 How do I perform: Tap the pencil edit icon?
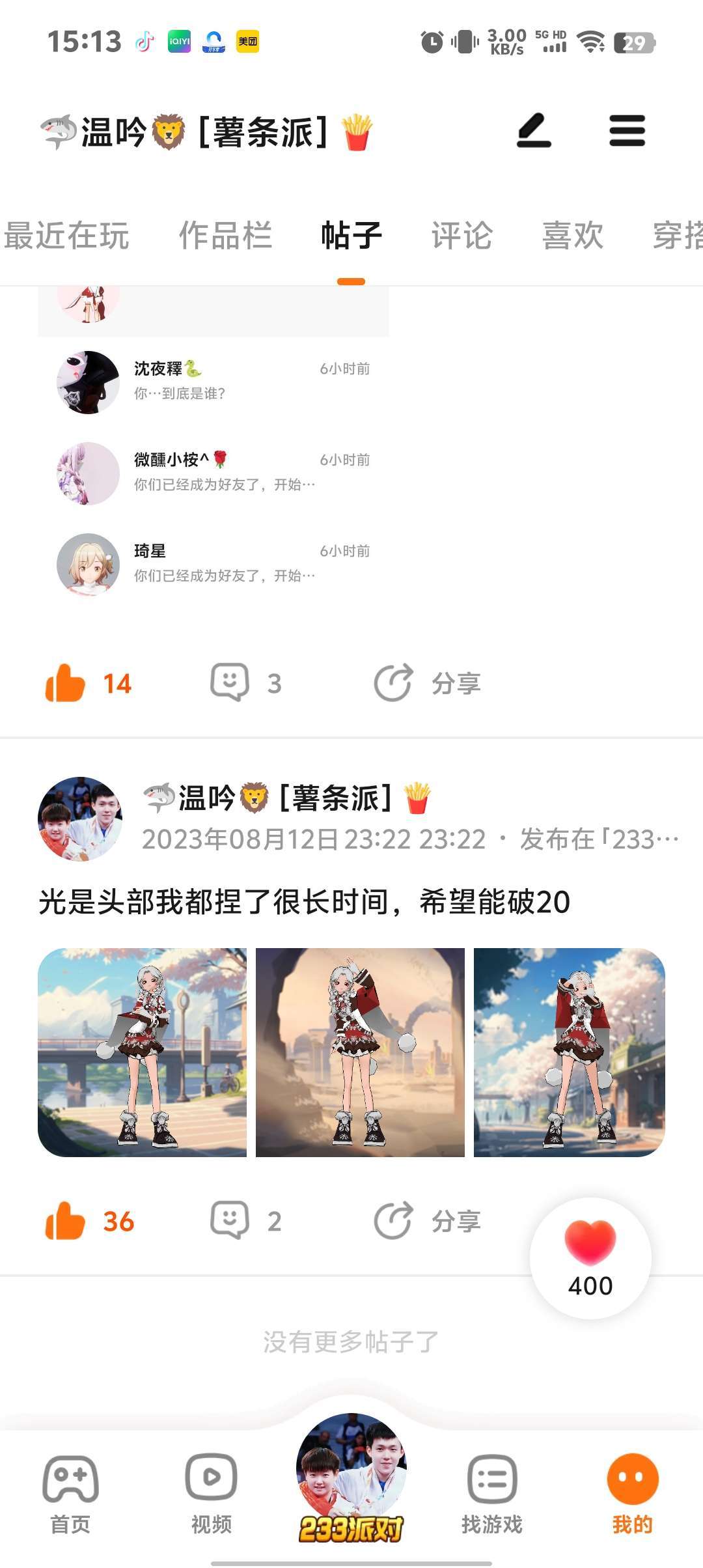[x=534, y=130]
